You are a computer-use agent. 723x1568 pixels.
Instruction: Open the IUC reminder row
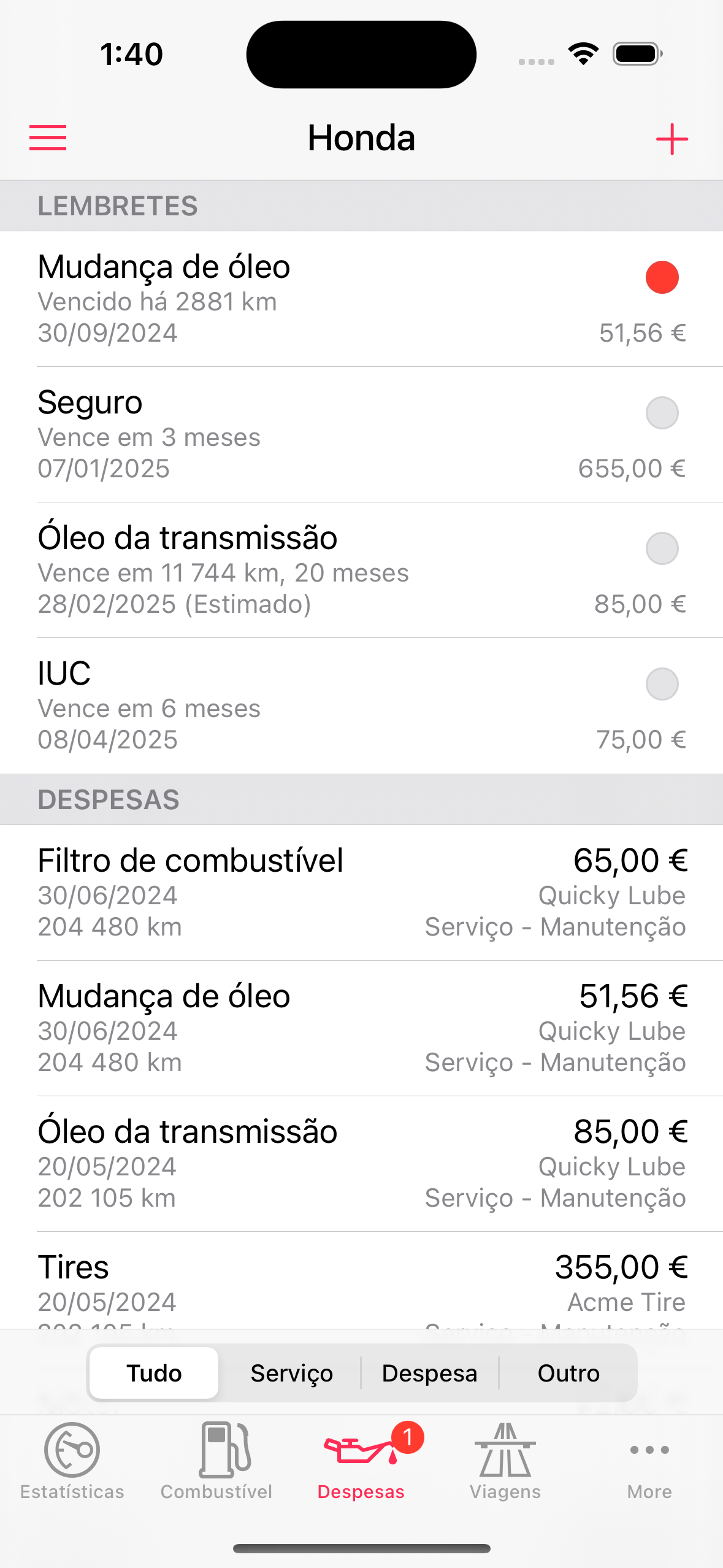[x=361, y=706]
